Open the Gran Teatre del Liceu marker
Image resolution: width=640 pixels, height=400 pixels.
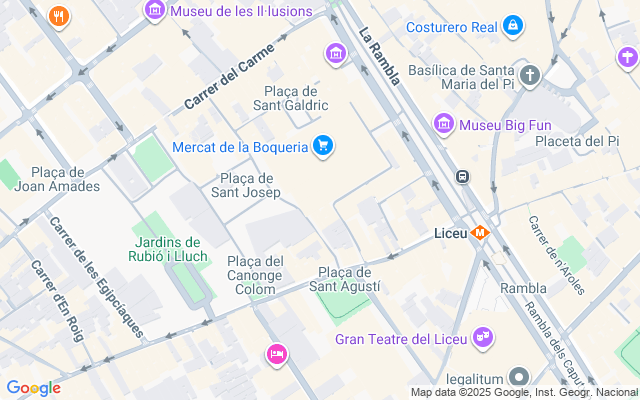[483, 337]
